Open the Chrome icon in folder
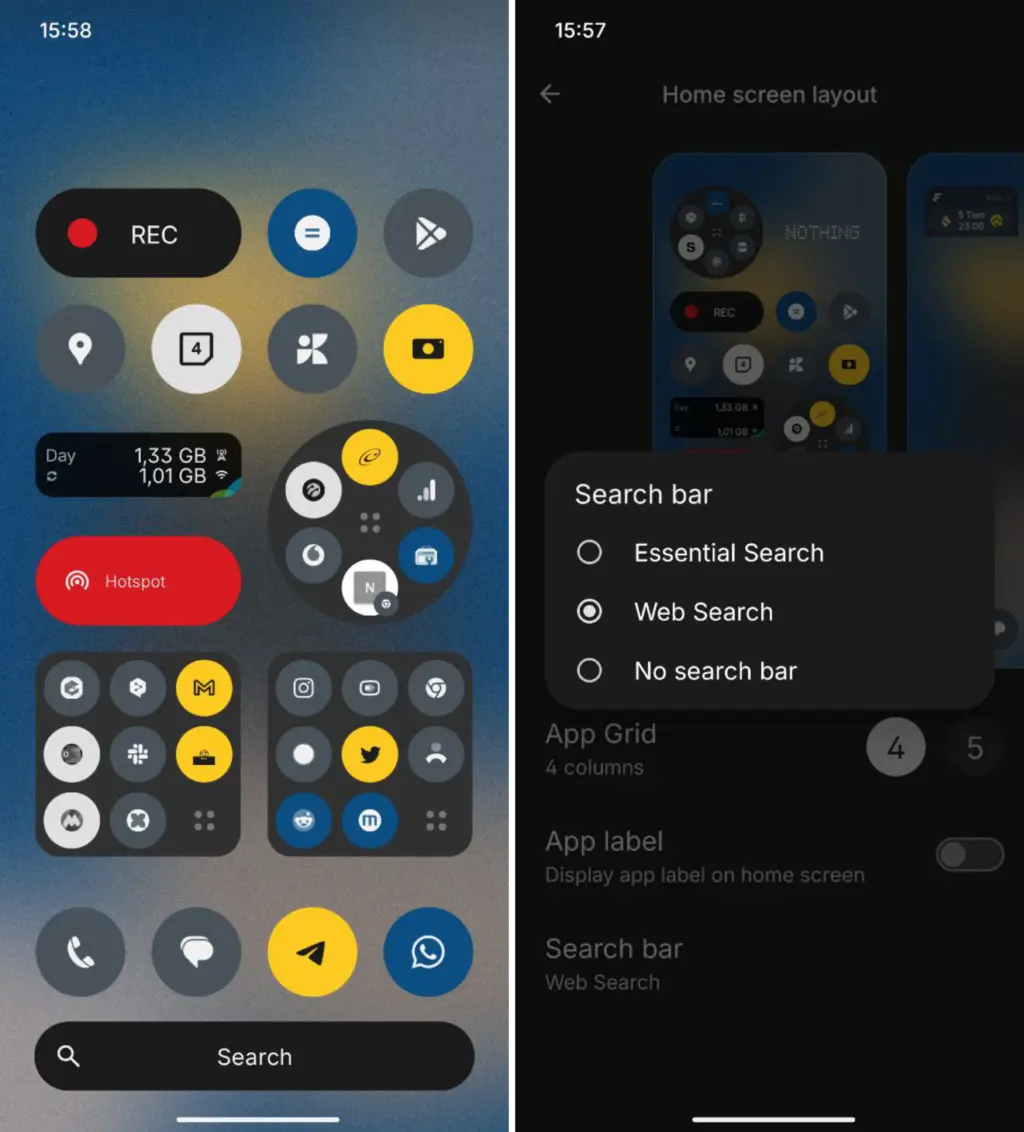Screen dimensions: 1024x1132 tap(436, 688)
